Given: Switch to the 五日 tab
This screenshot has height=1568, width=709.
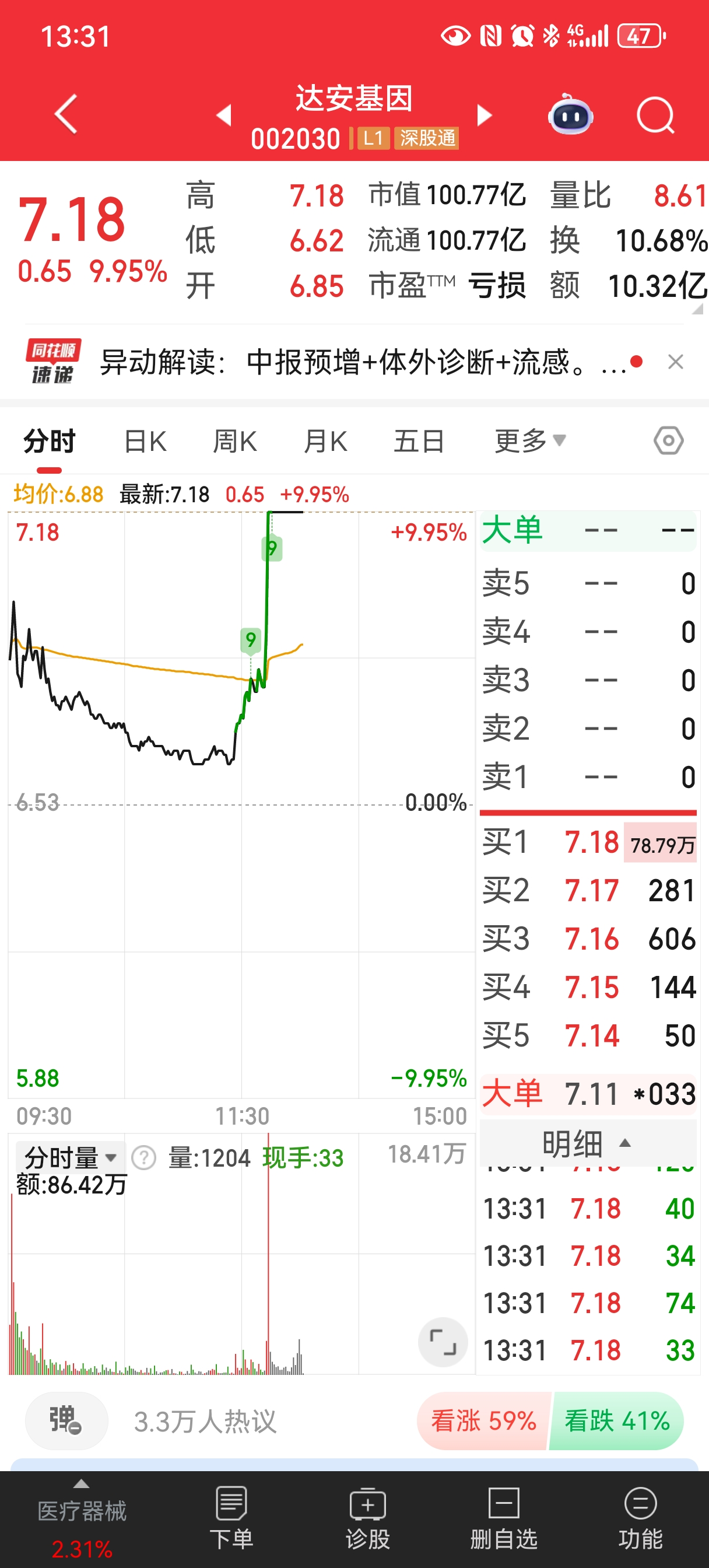Looking at the screenshot, I should pyautogui.click(x=418, y=442).
